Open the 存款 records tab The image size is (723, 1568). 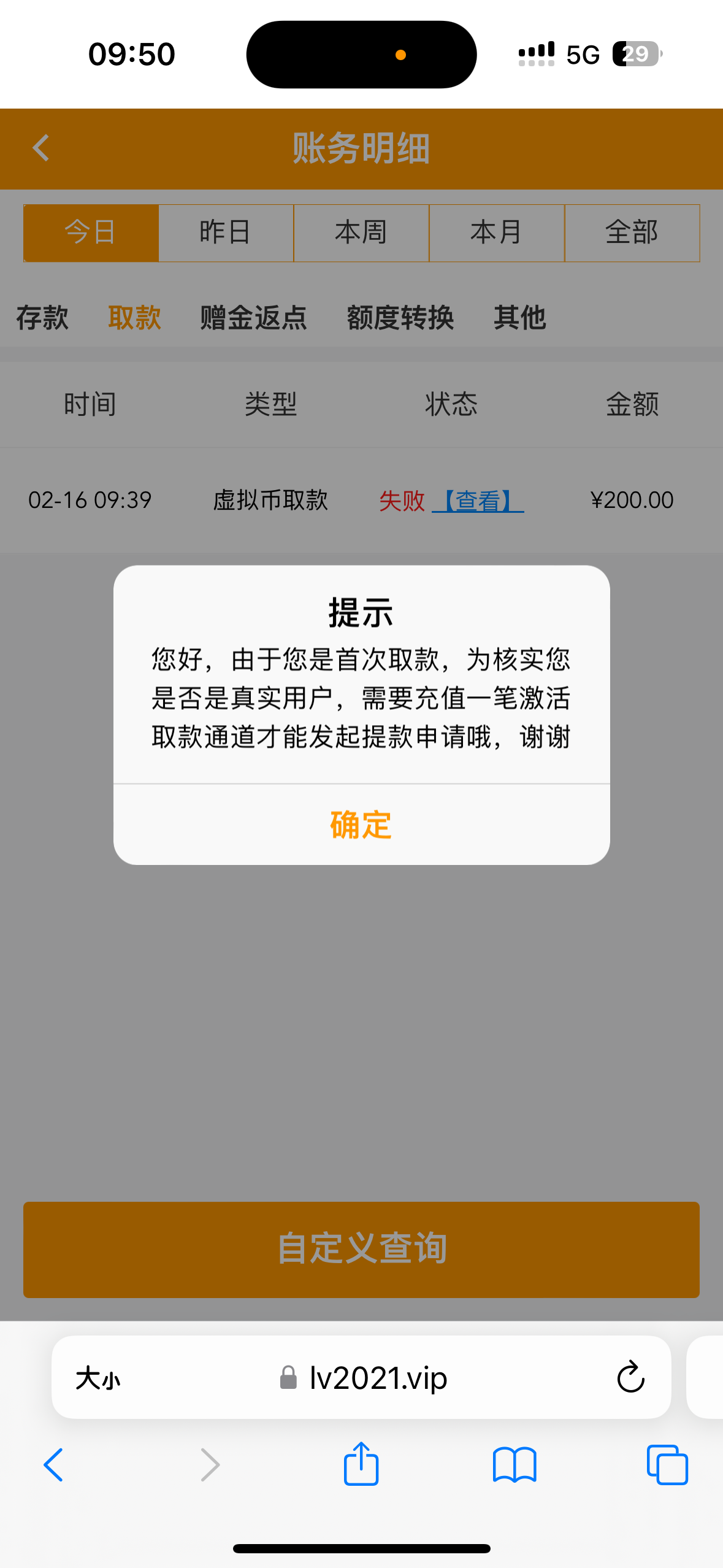(x=42, y=318)
